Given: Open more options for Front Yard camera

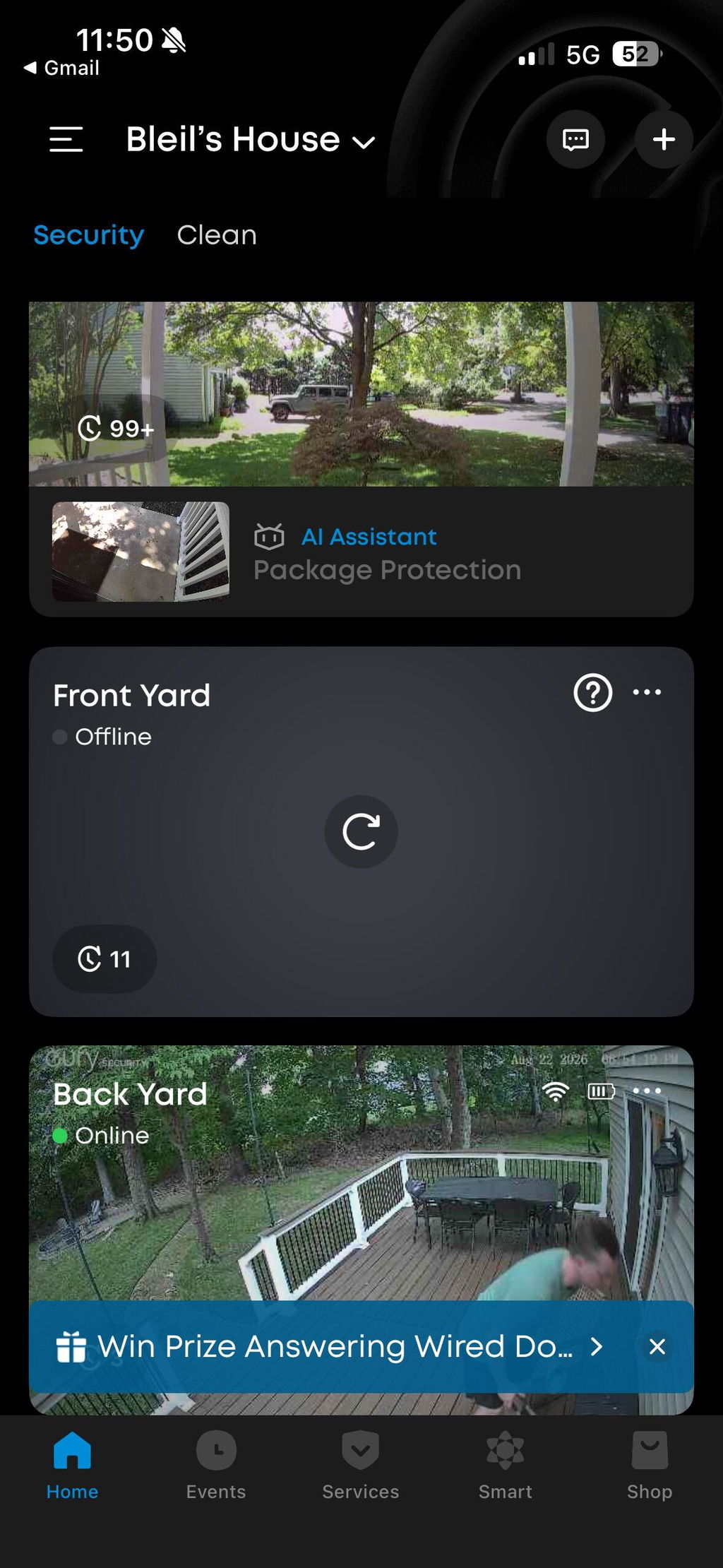Looking at the screenshot, I should pyautogui.click(x=647, y=692).
